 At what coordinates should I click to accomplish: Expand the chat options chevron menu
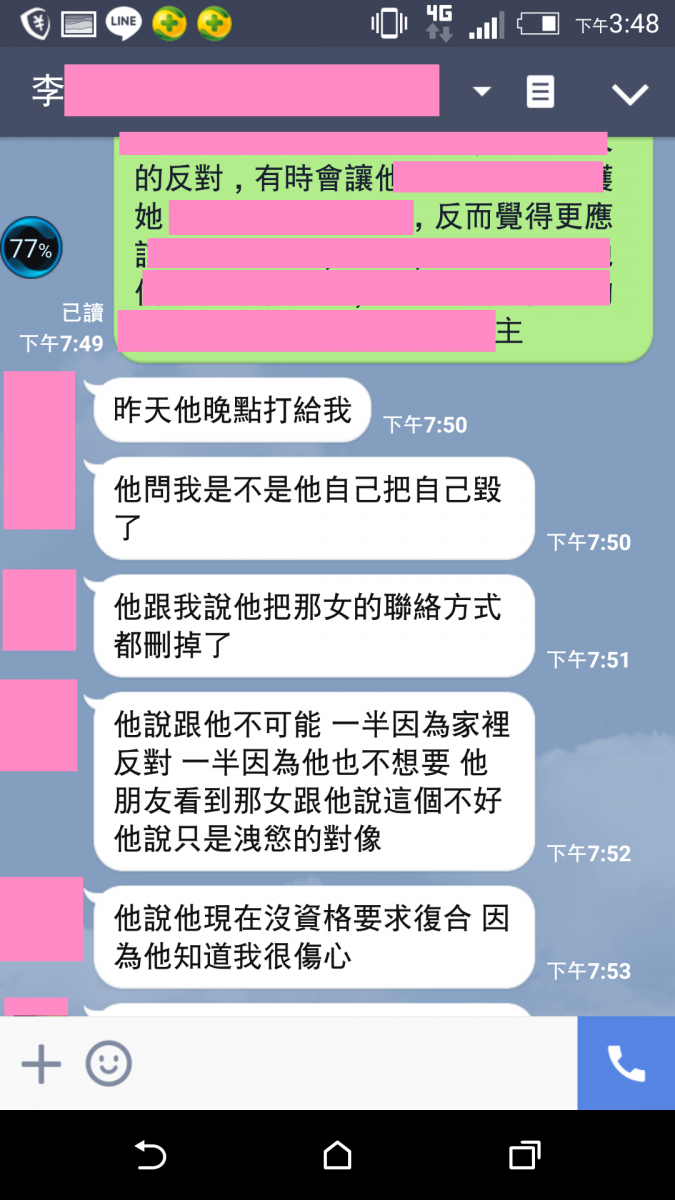(x=630, y=94)
